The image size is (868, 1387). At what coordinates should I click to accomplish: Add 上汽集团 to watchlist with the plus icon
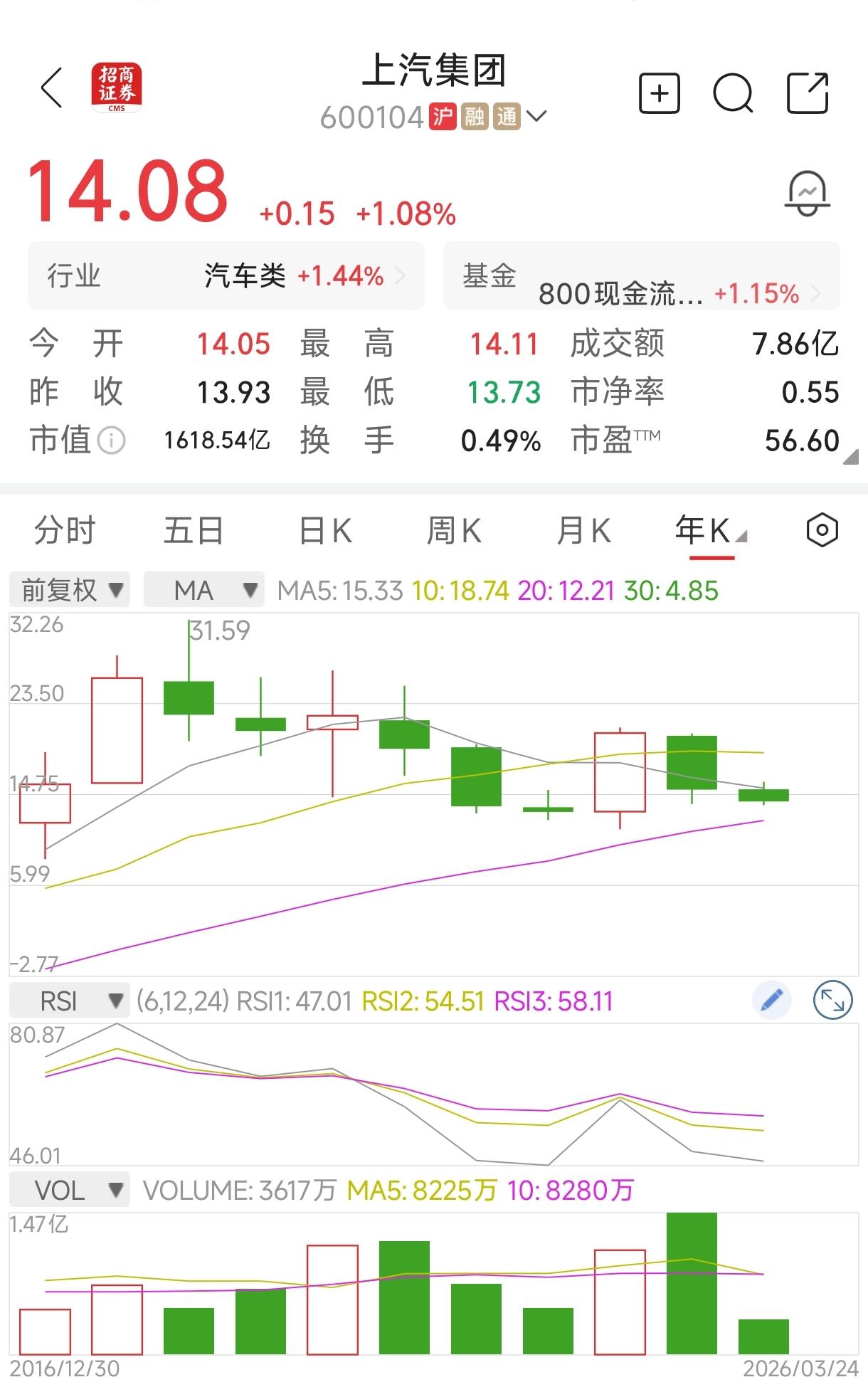click(x=660, y=93)
